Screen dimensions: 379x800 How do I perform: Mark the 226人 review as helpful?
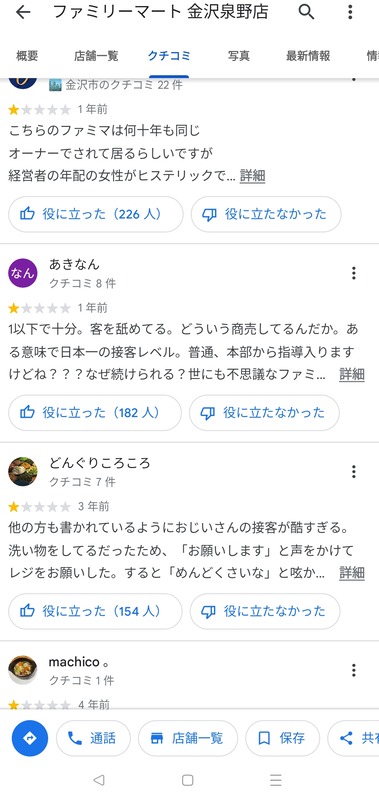(95, 214)
